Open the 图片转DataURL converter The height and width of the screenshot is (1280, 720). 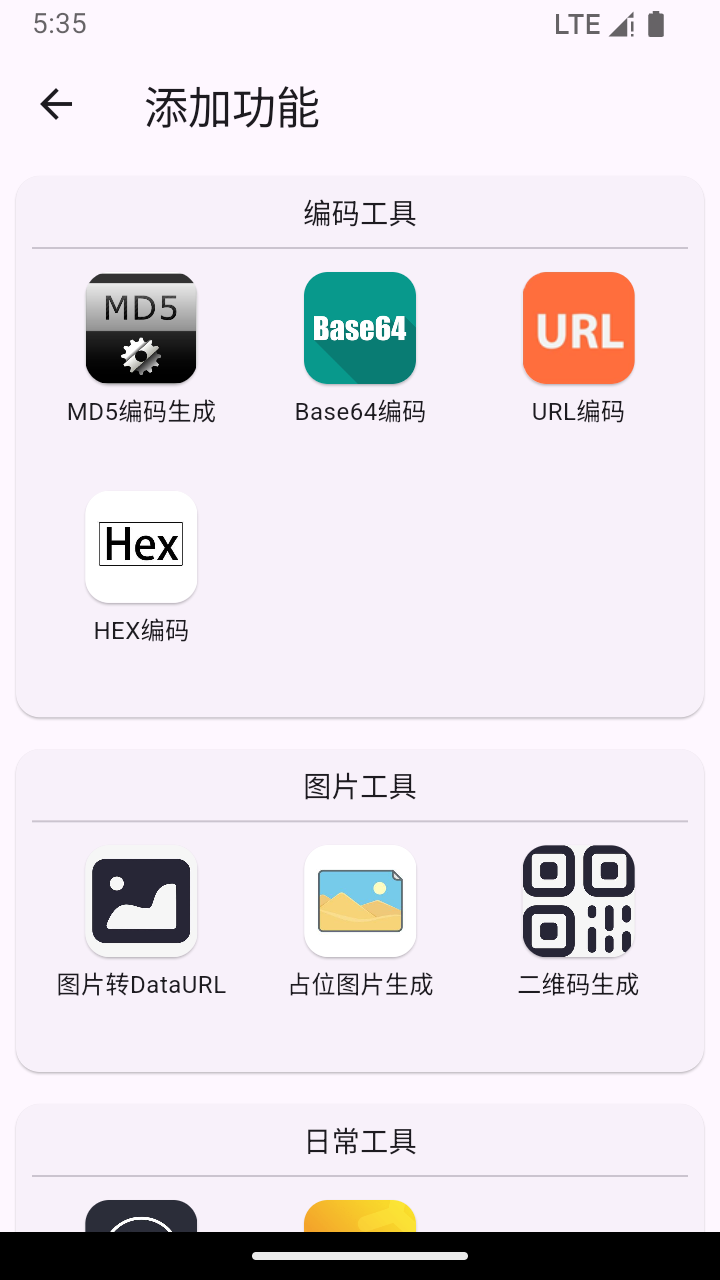[x=141, y=901]
